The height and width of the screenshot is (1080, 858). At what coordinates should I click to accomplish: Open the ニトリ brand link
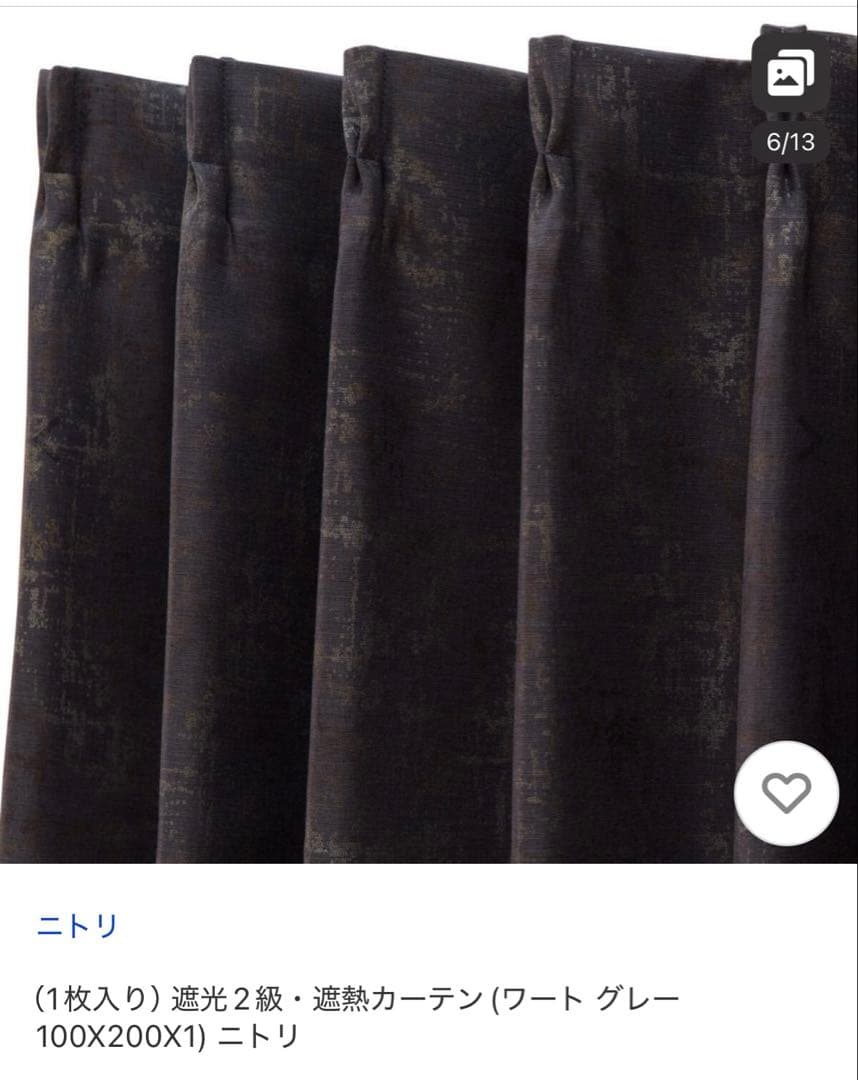point(77,926)
